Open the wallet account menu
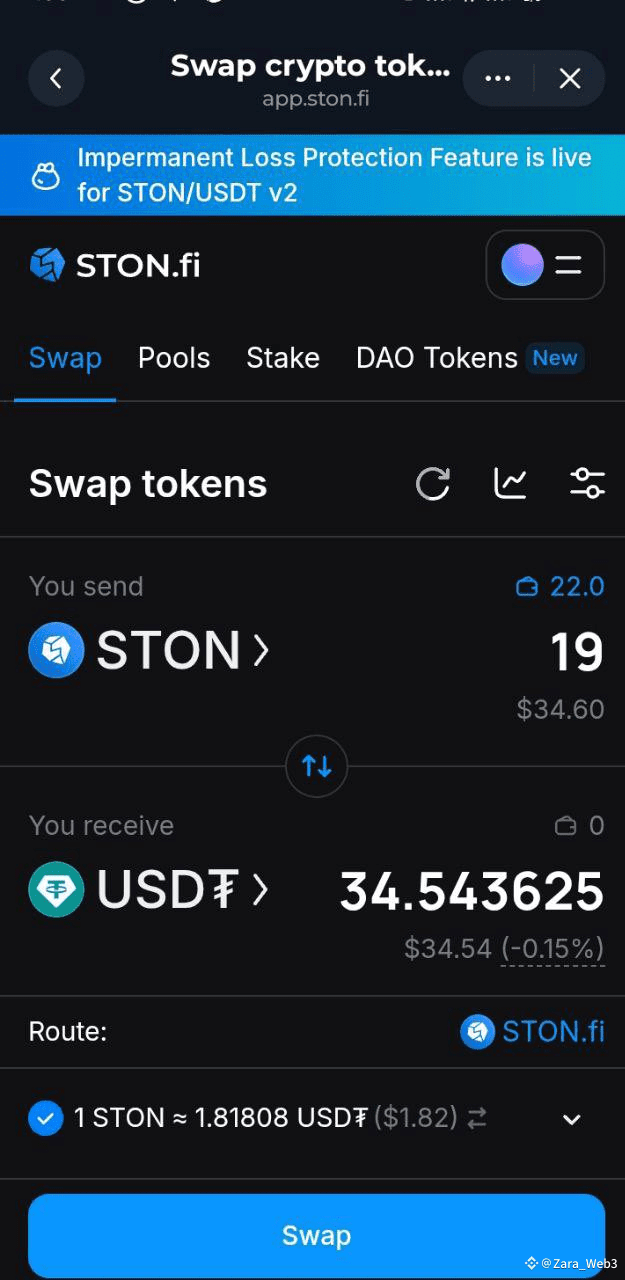The width and height of the screenshot is (625, 1280). [545, 265]
